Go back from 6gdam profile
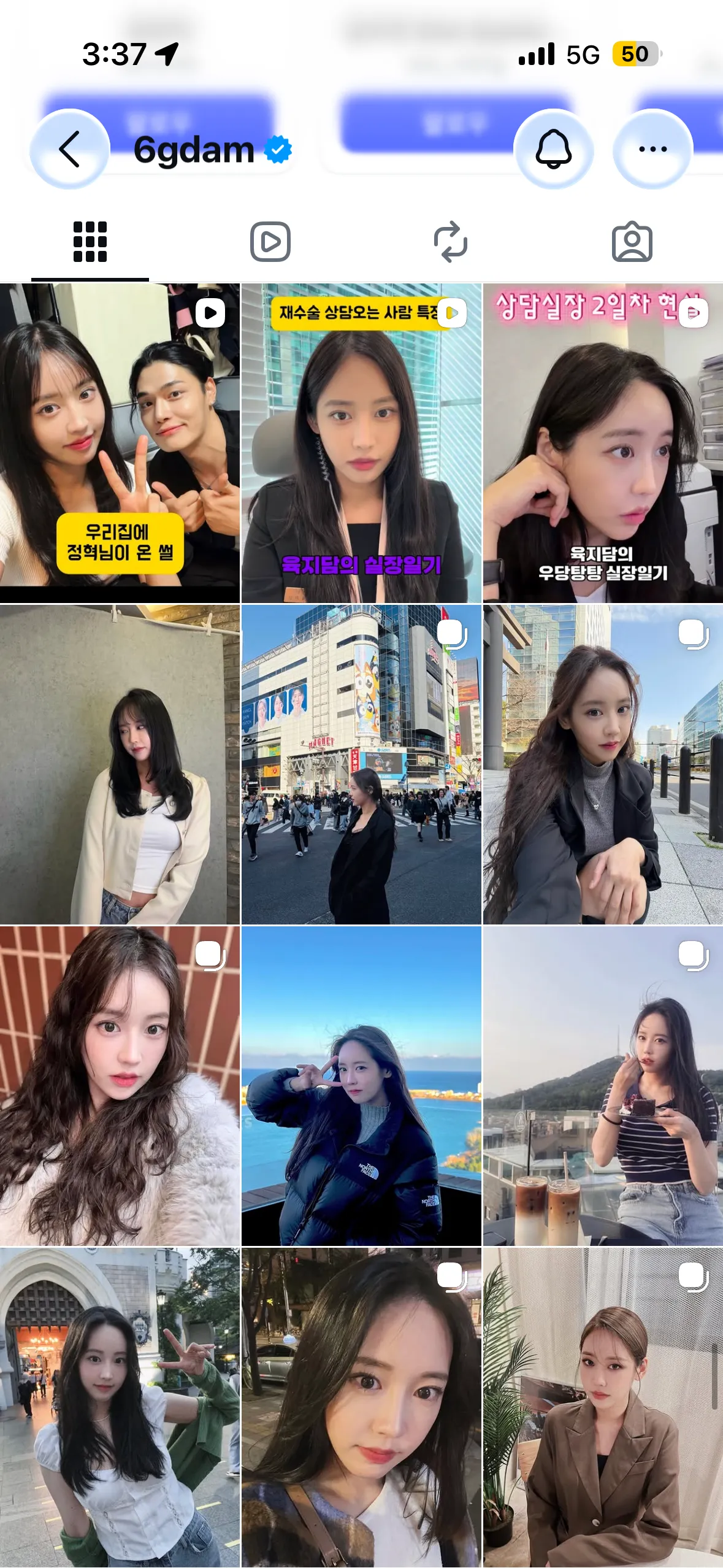This screenshot has height=1568, width=723. pyautogui.click(x=69, y=149)
